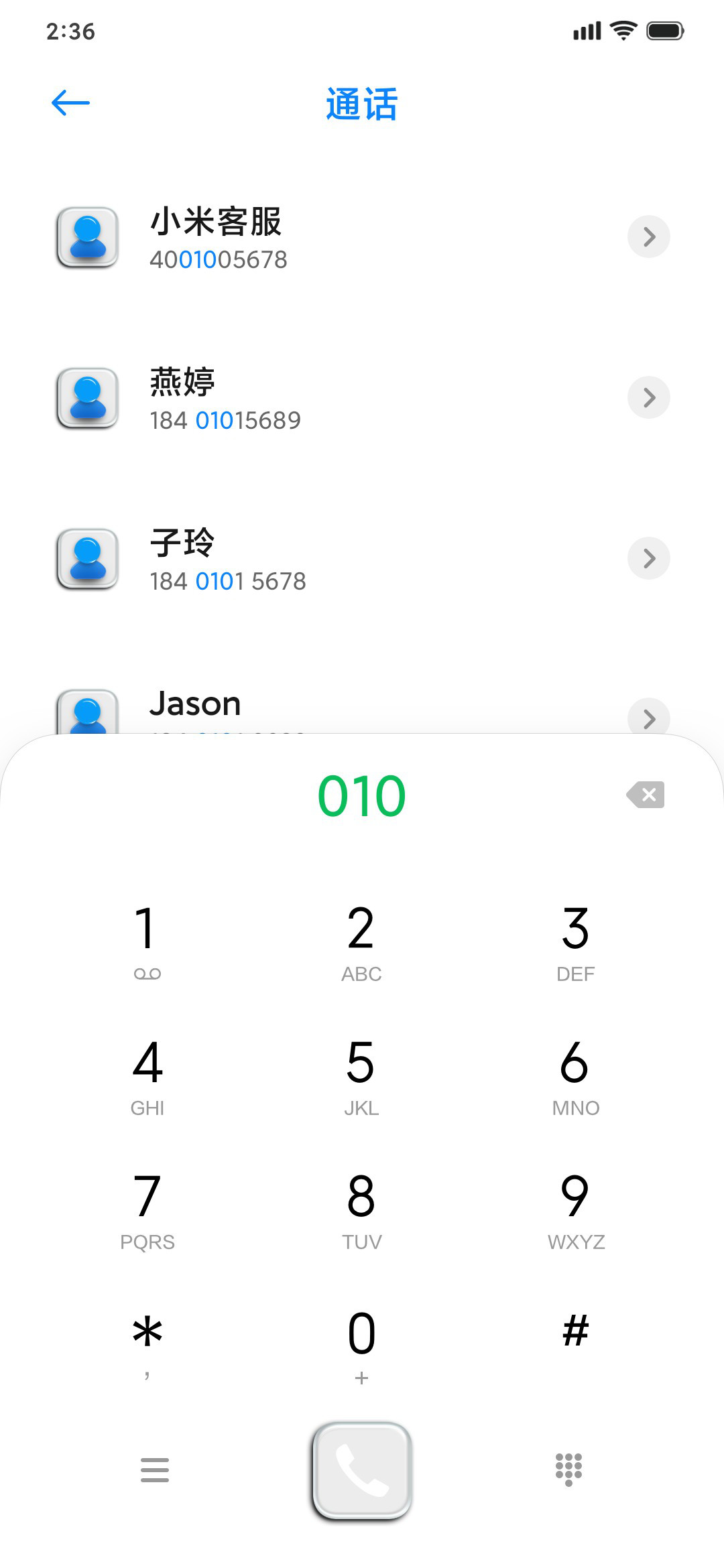The width and height of the screenshot is (724, 1568).
Task: Call the number 010
Action: pyautogui.click(x=362, y=1470)
